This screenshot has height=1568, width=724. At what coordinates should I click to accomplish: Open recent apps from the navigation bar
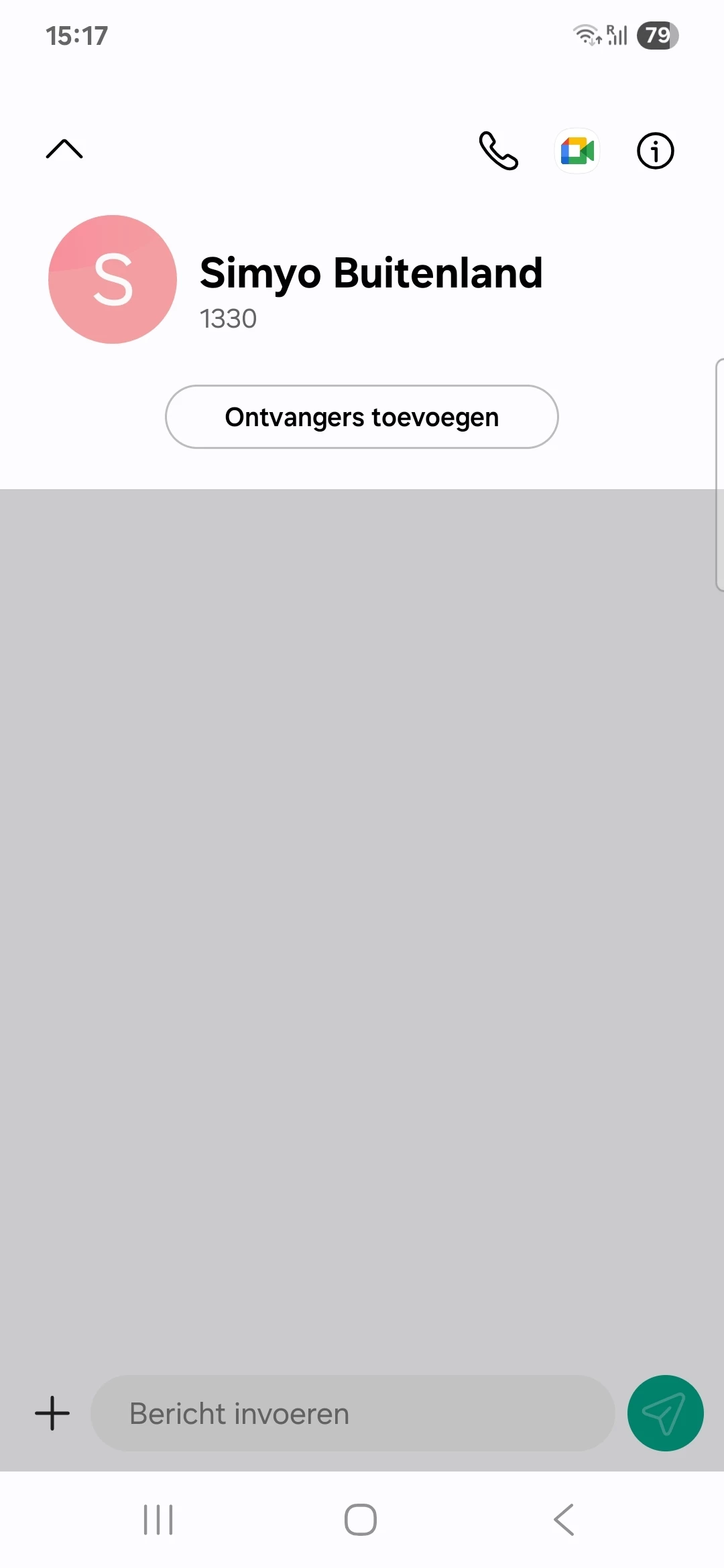158,1519
